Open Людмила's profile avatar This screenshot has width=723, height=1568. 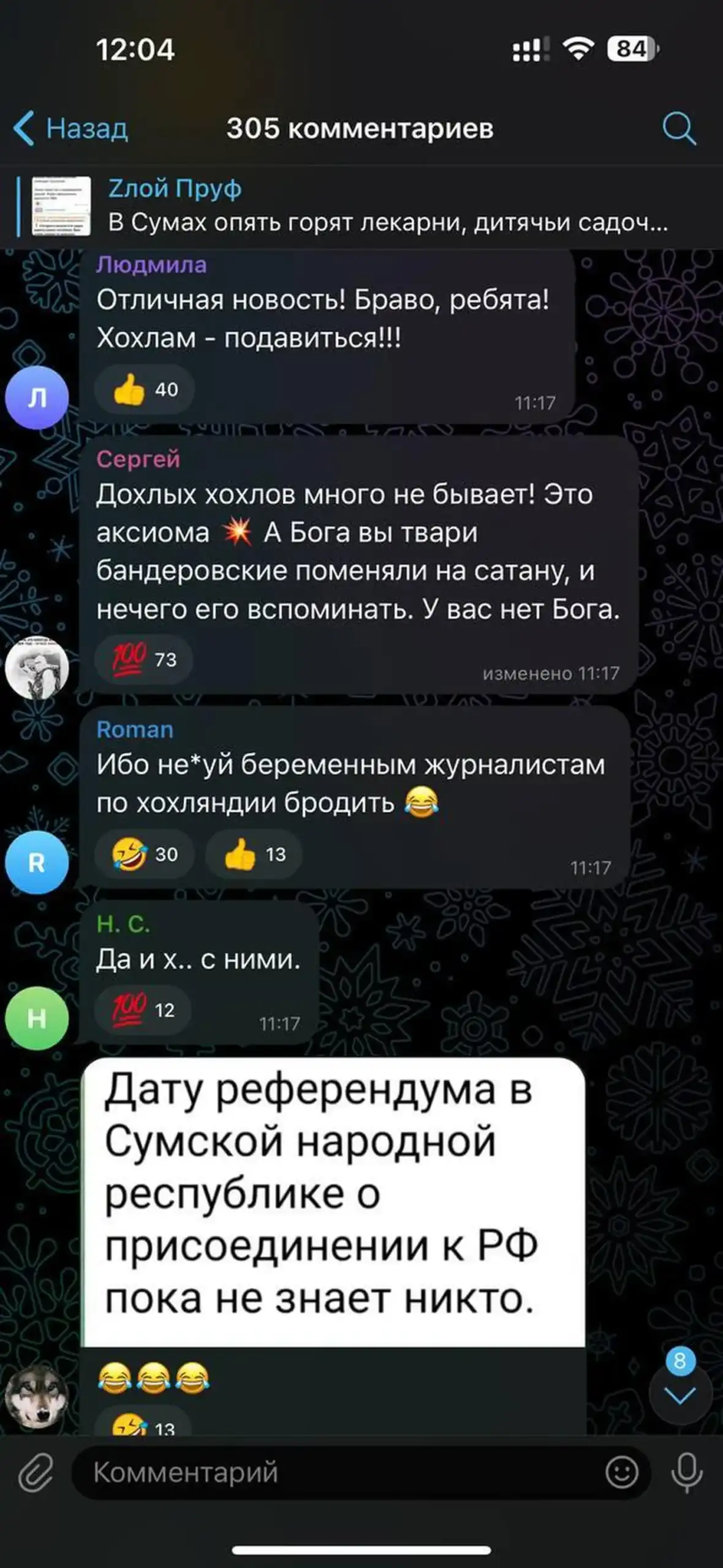tap(37, 398)
